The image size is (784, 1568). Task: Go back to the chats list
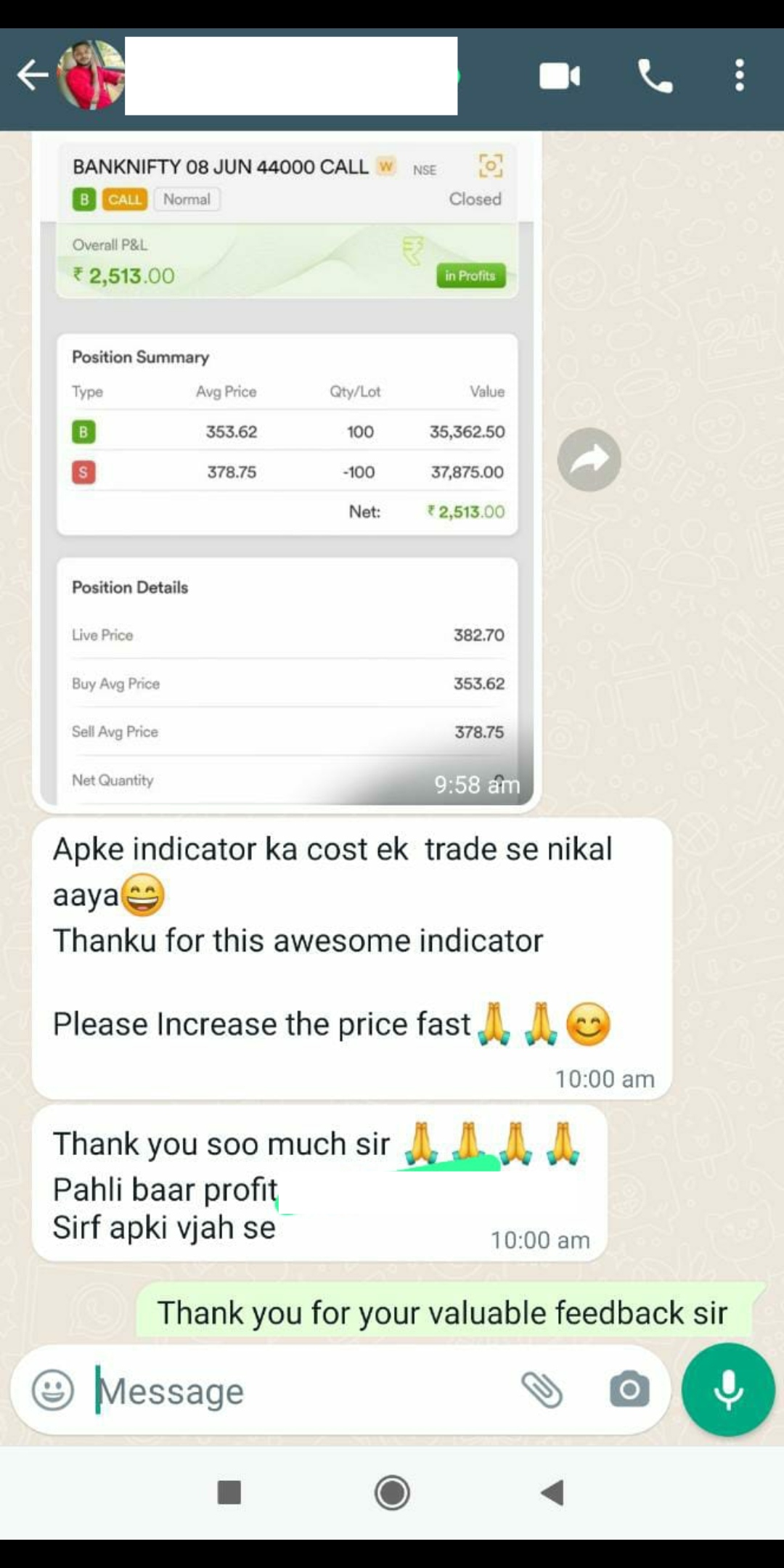[32, 75]
